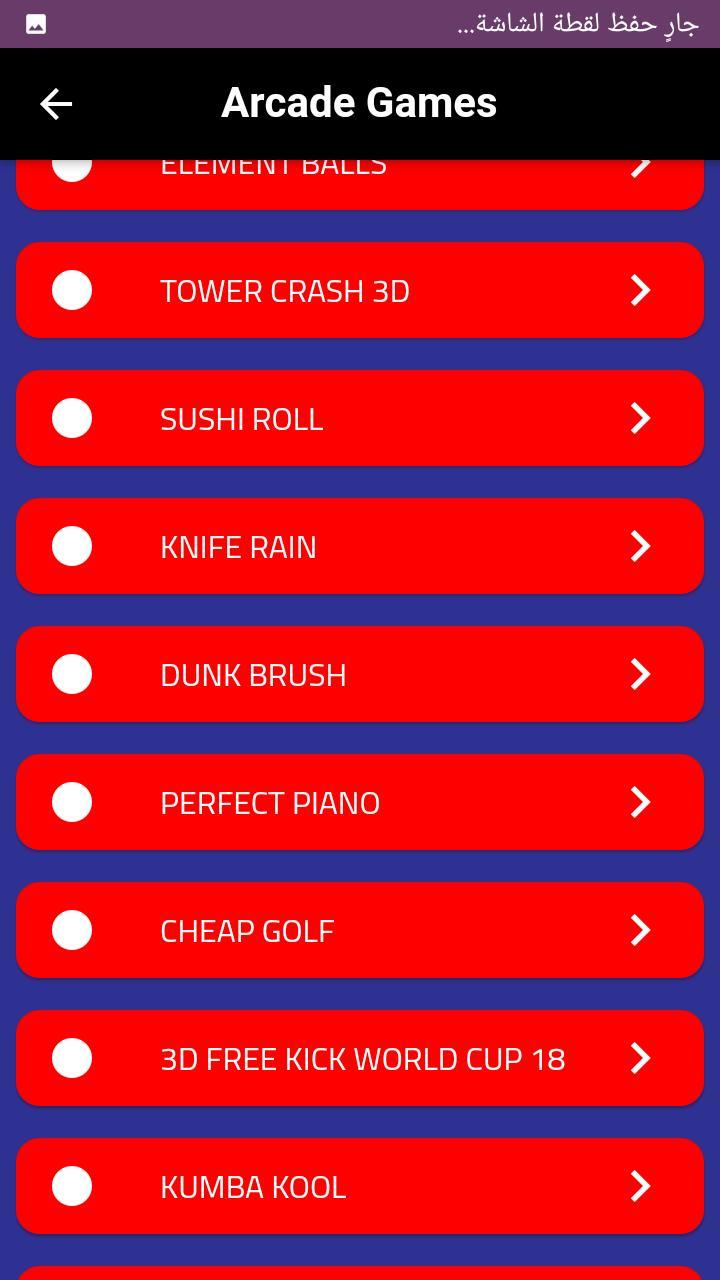Mark the 3D FREE KICK WORLD CUP 18 circle
Screen dimensions: 720x1280
[x=71, y=1058]
